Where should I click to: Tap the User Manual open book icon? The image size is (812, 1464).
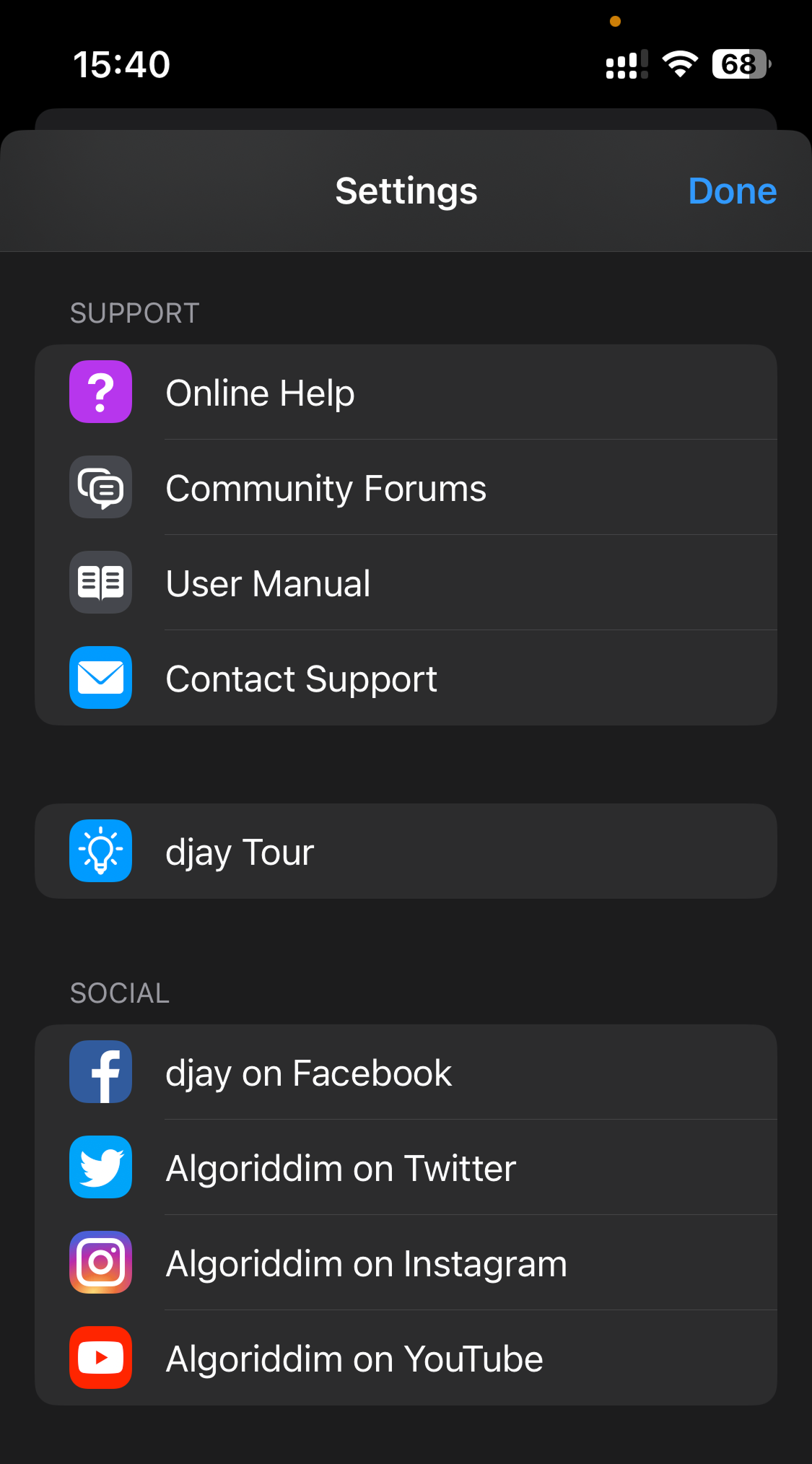[100, 583]
